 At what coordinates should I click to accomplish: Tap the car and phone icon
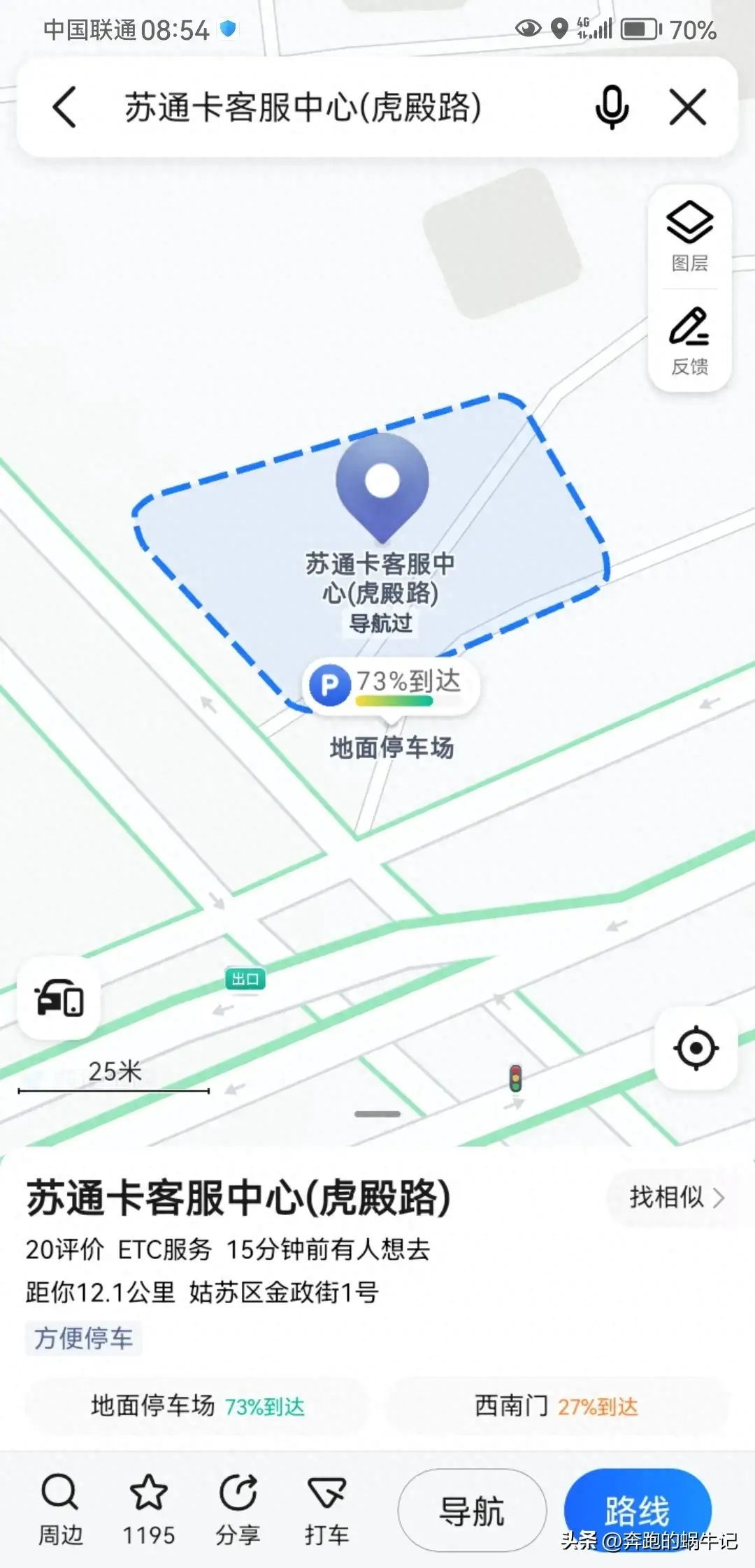[59, 997]
